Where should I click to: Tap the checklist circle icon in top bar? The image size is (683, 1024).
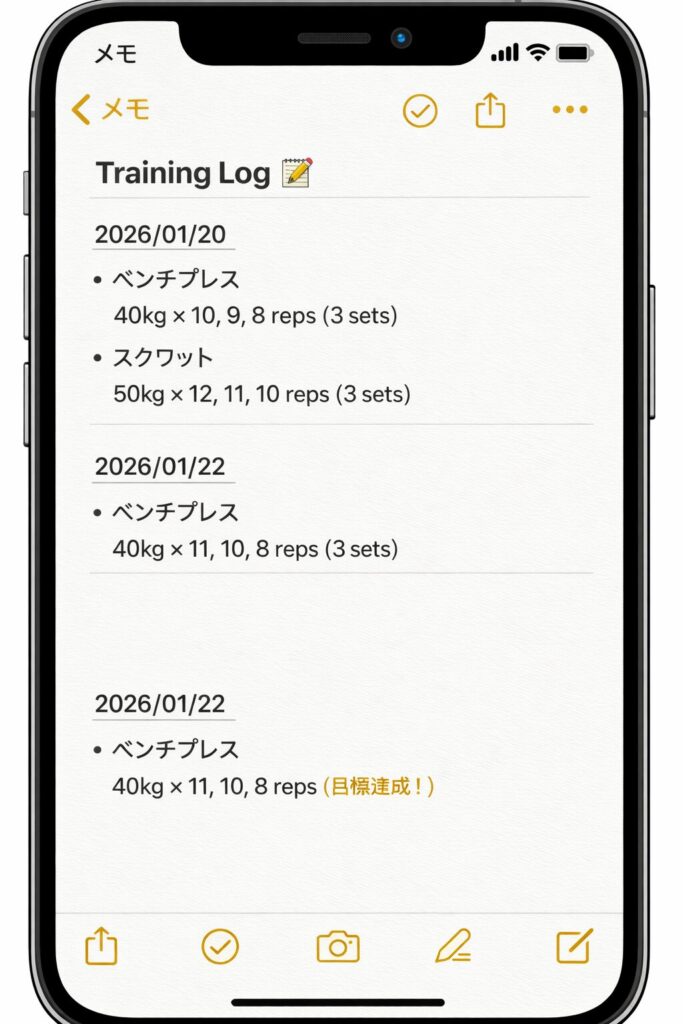click(420, 111)
